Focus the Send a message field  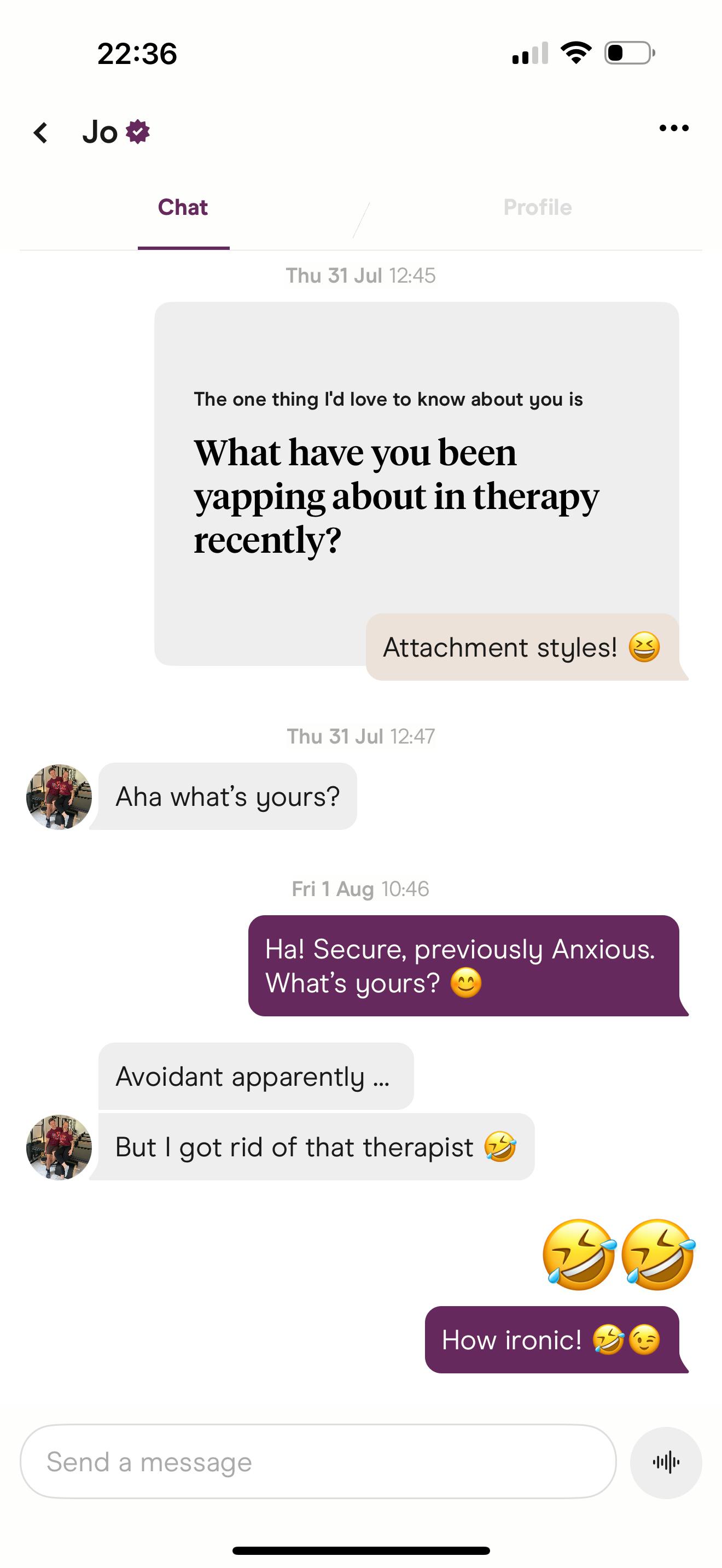[318, 1461]
